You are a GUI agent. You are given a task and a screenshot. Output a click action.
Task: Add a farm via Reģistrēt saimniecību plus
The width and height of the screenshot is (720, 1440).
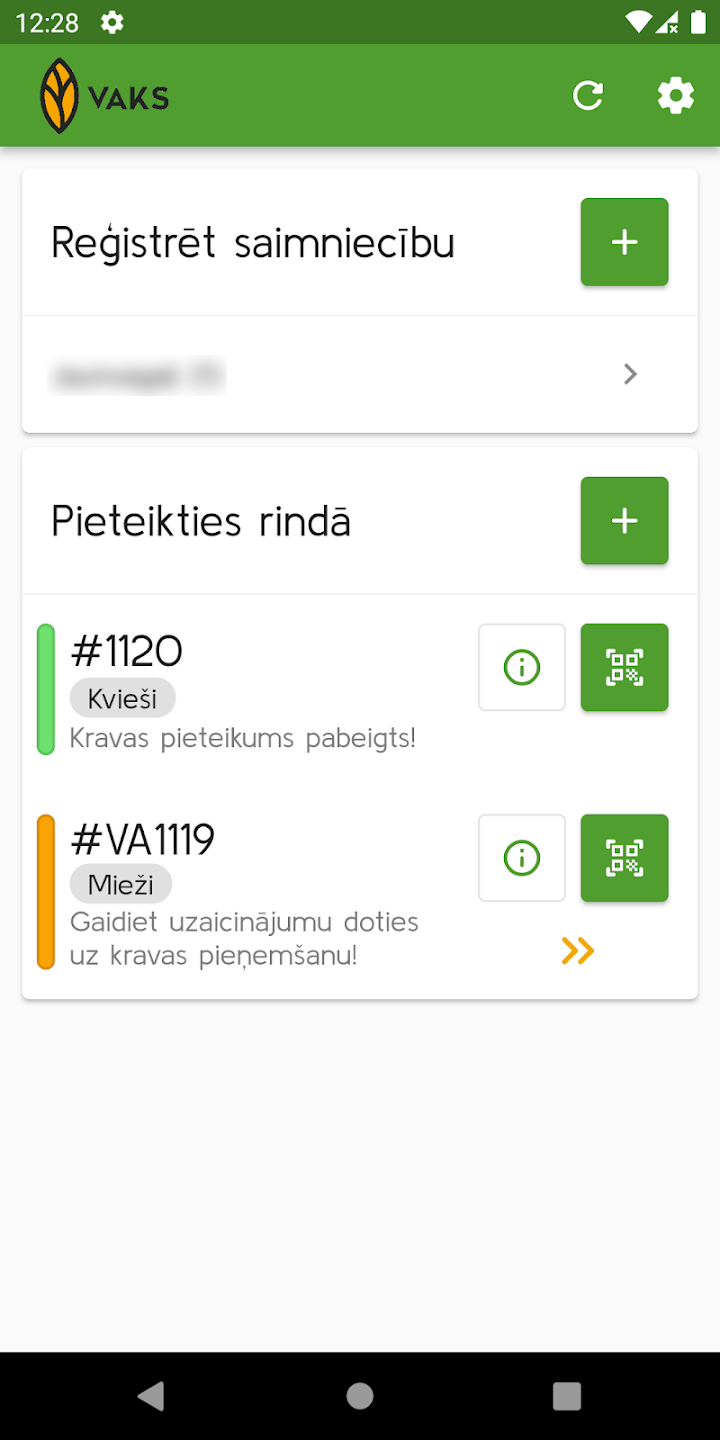(625, 242)
